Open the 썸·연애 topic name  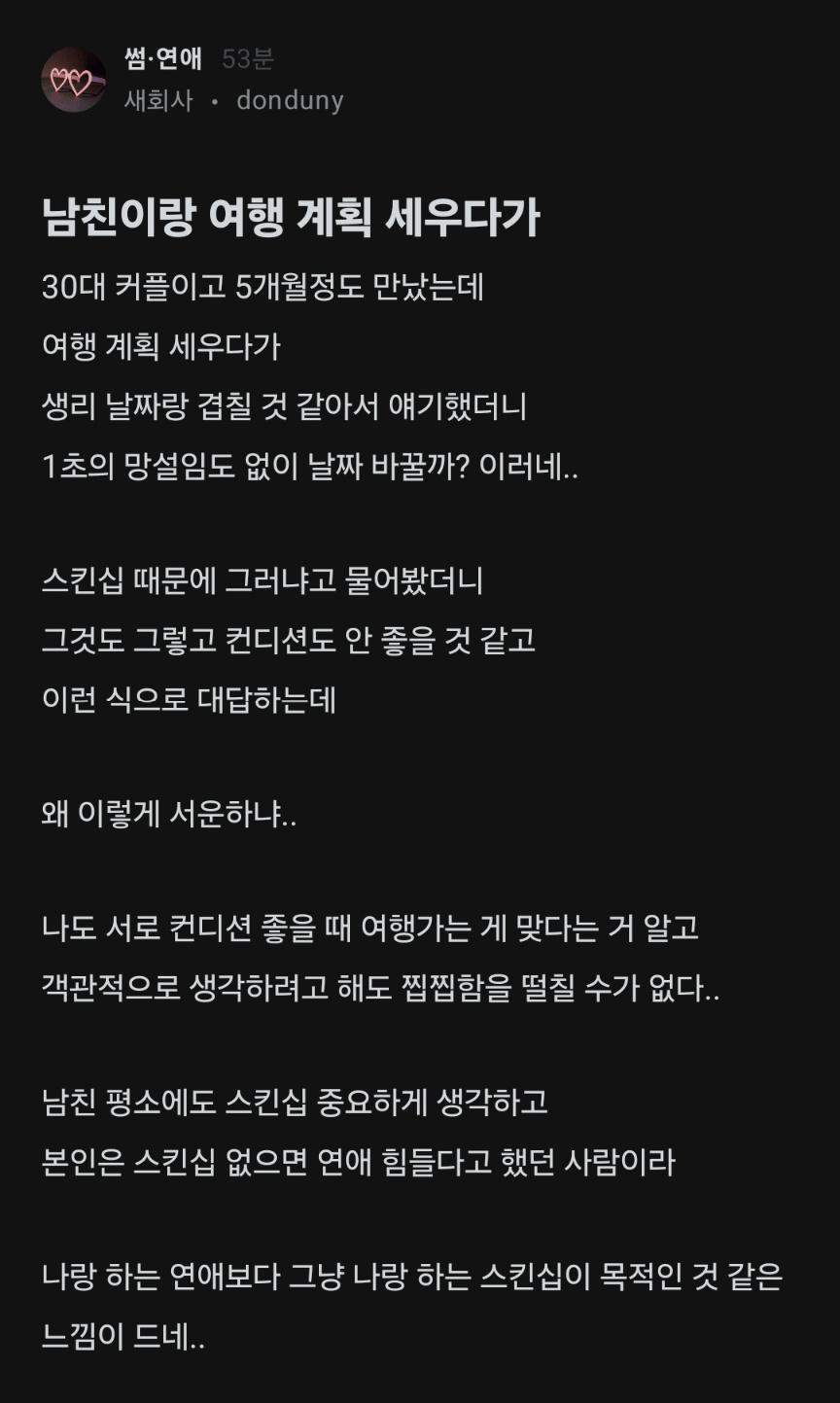click(x=163, y=59)
